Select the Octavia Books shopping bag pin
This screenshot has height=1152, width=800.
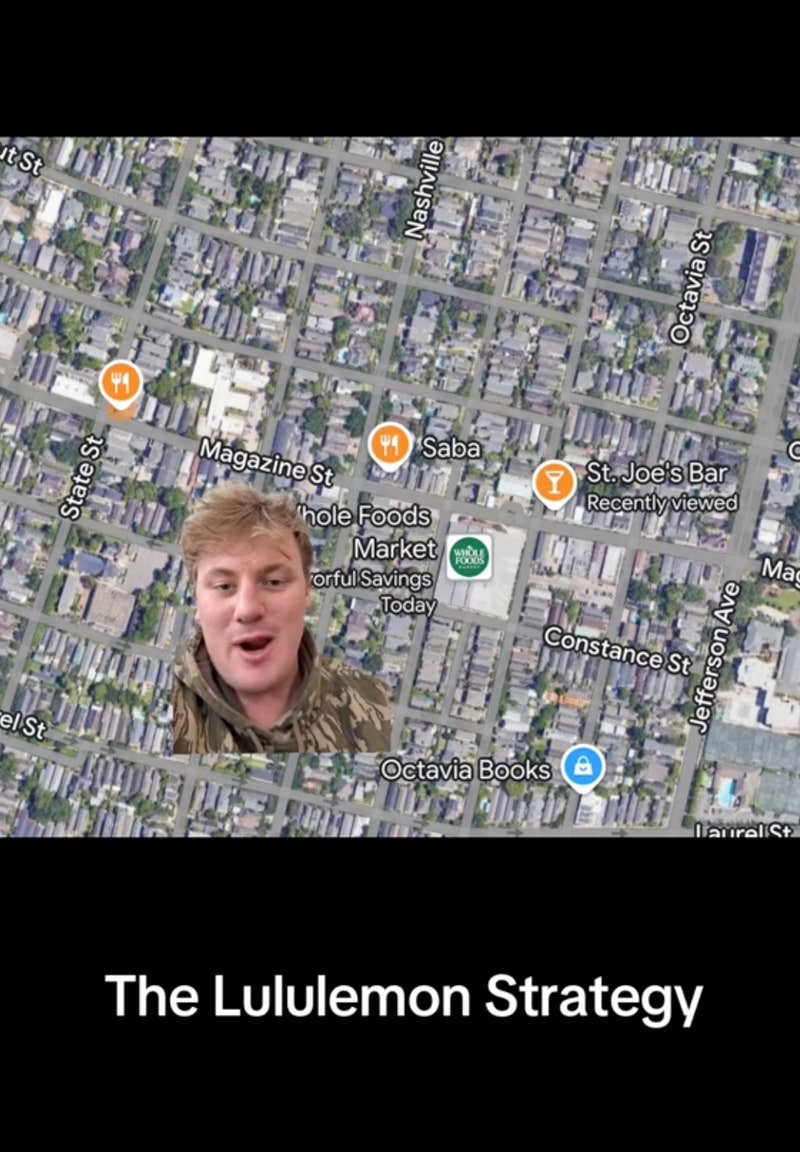[583, 765]
